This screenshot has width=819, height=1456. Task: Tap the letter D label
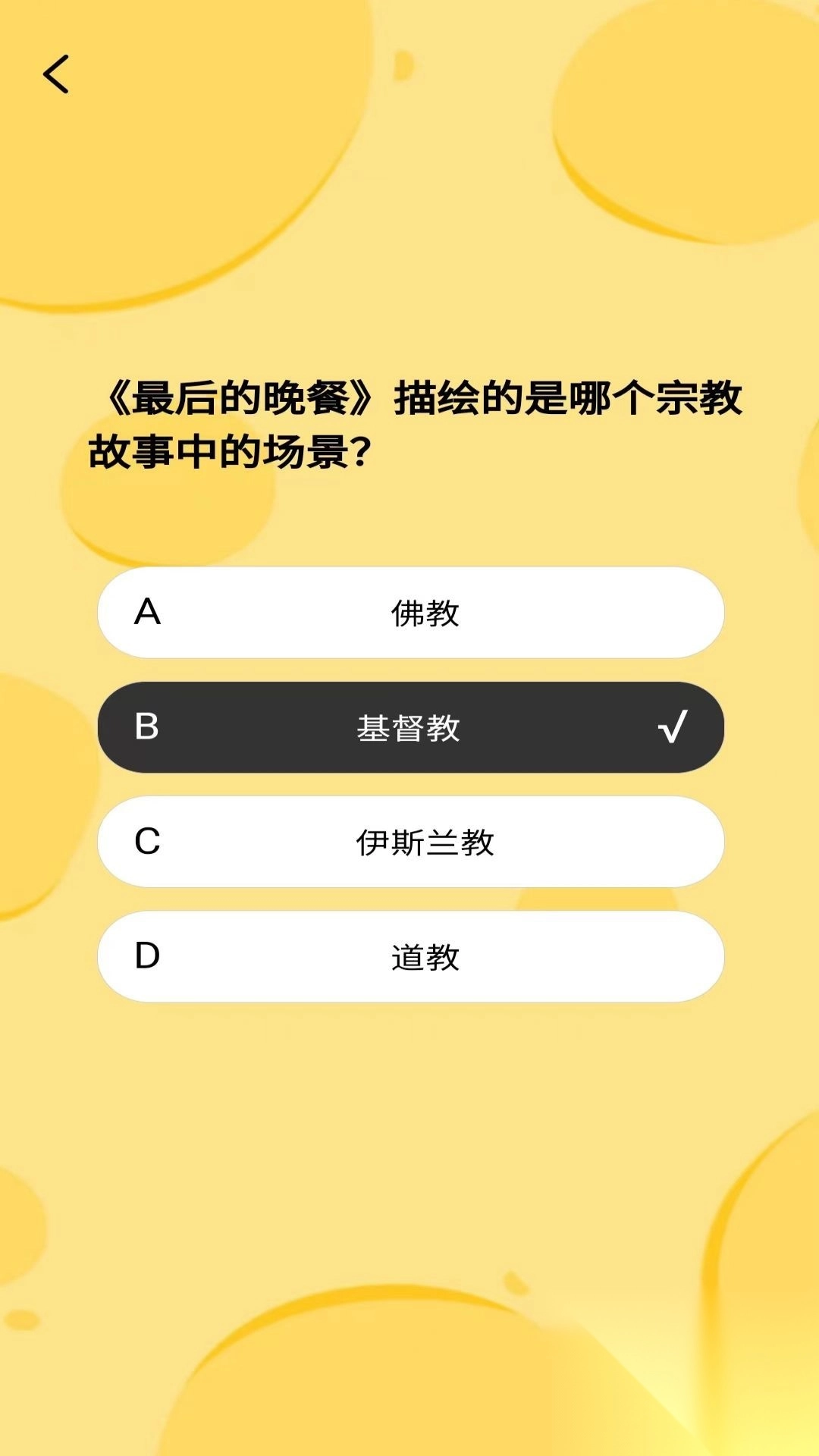click(149, 956)
